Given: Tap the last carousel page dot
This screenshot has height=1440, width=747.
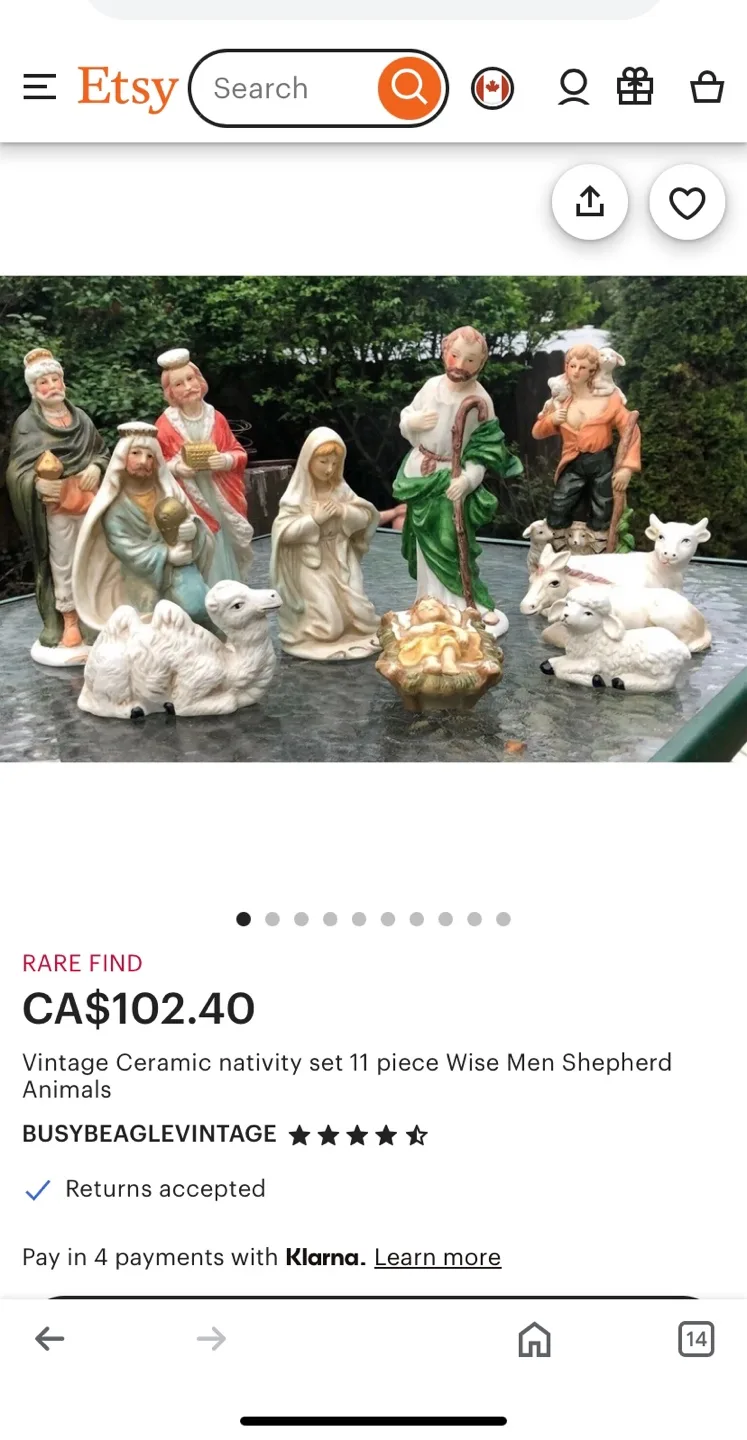Looking at the screenshot, I should [503, 918].
